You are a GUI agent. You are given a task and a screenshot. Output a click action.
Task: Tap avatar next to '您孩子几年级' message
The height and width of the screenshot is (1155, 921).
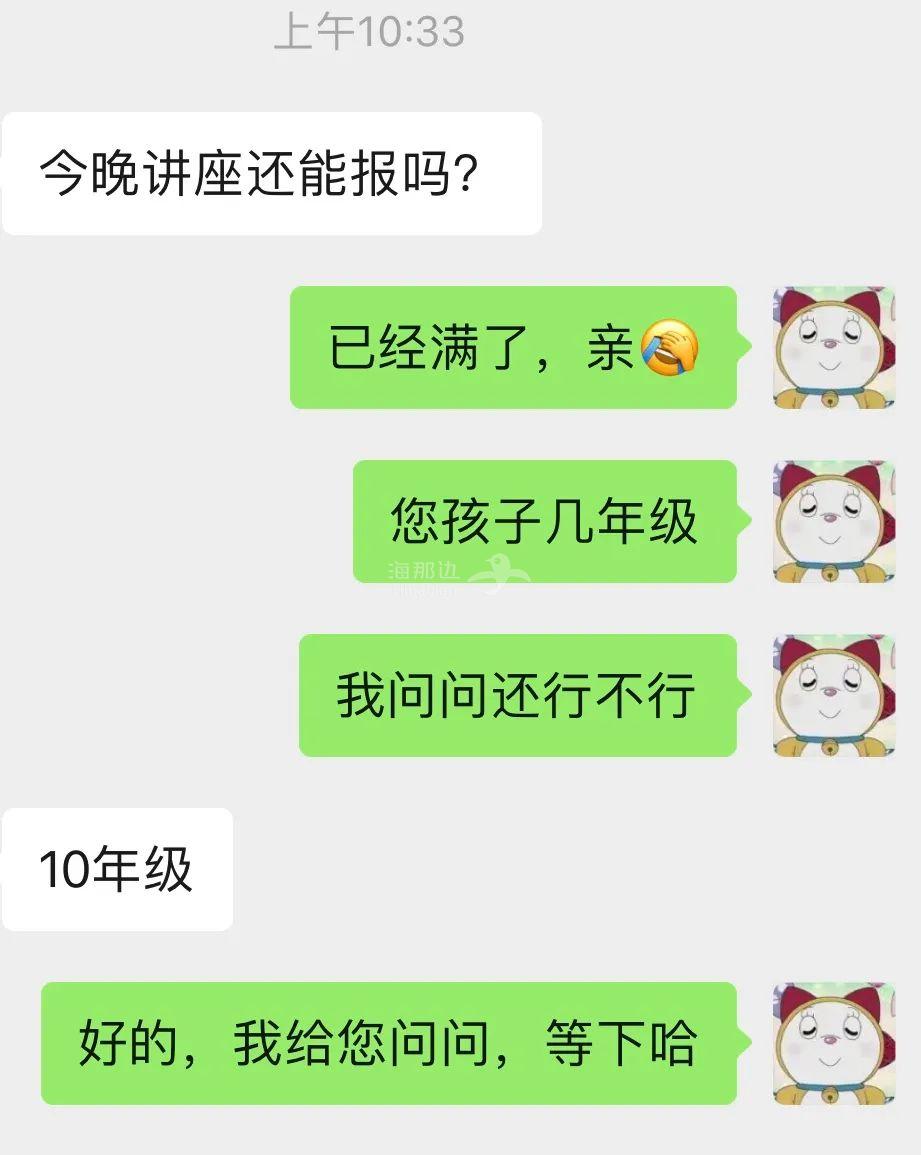[x=833, y=521]
